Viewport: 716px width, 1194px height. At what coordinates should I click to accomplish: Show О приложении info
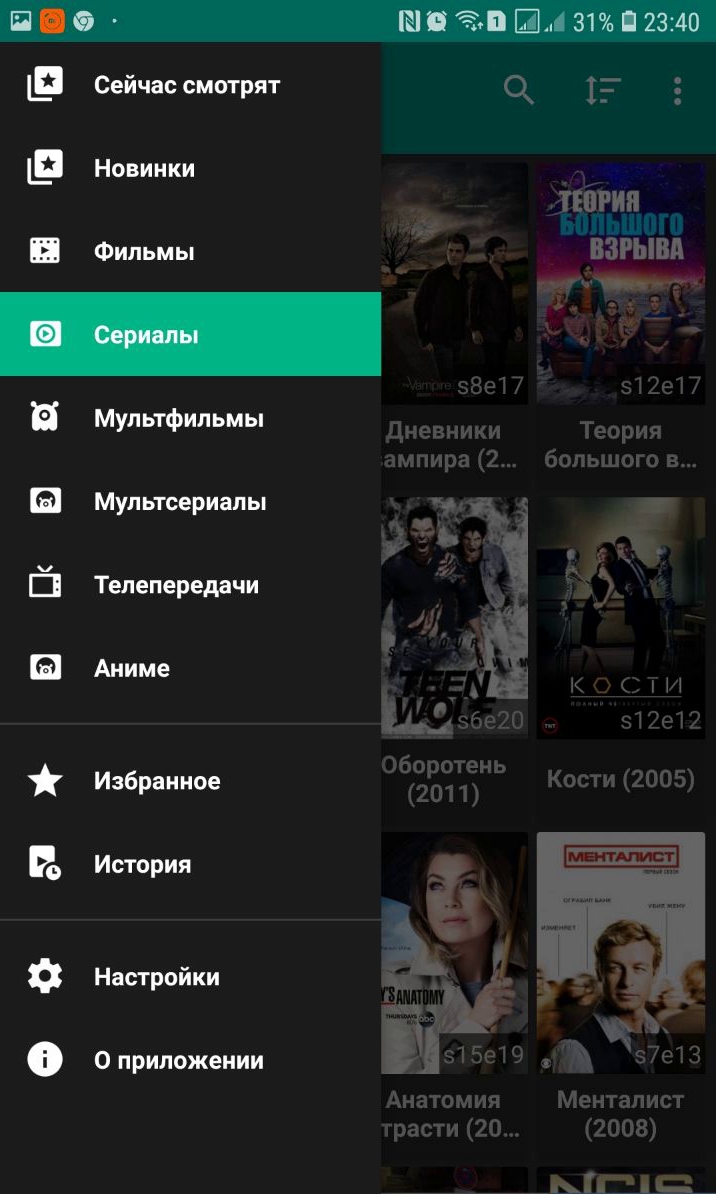(x=179, y=1060)
